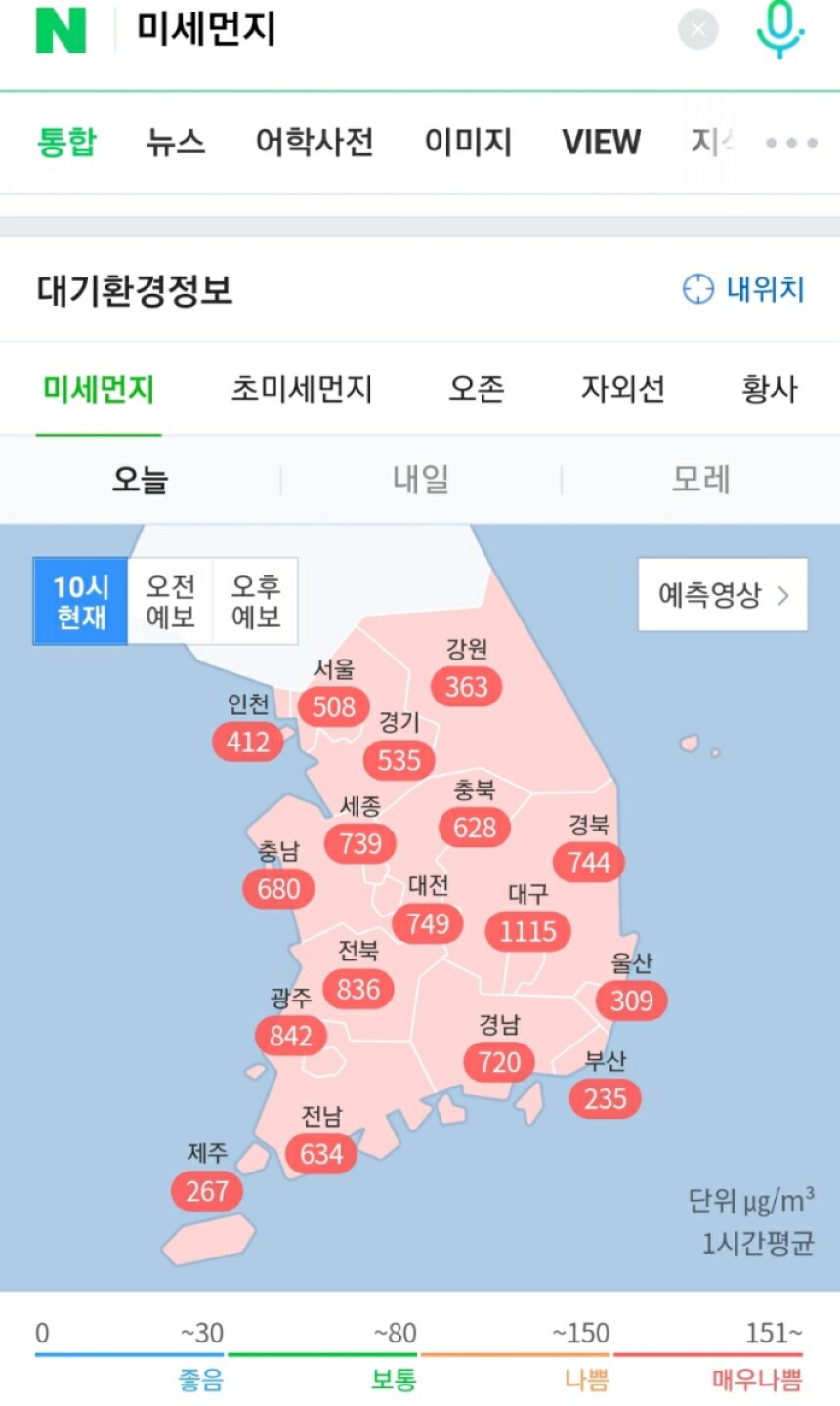Switch the map to 오전예보
The image size is (840, 1406).
(x=170, y=601)
